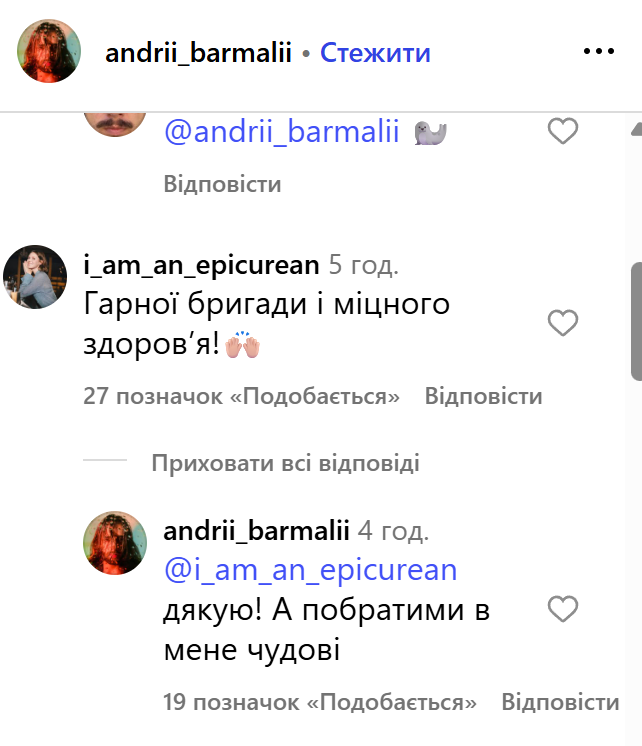
Task: View the 27 likes on epicurean's comment
Action: click(241, 396)
